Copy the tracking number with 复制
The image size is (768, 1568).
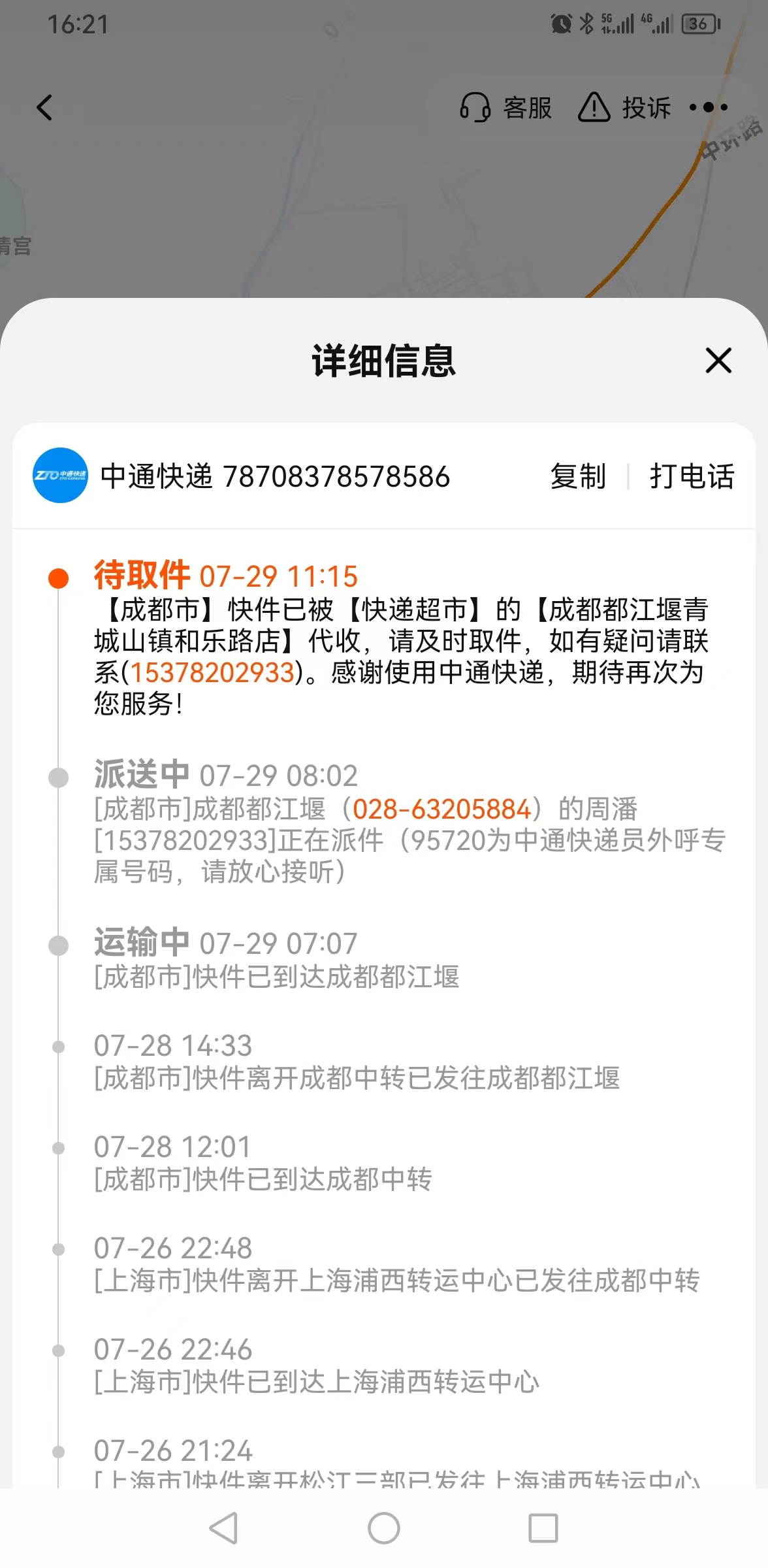point(578,476)
